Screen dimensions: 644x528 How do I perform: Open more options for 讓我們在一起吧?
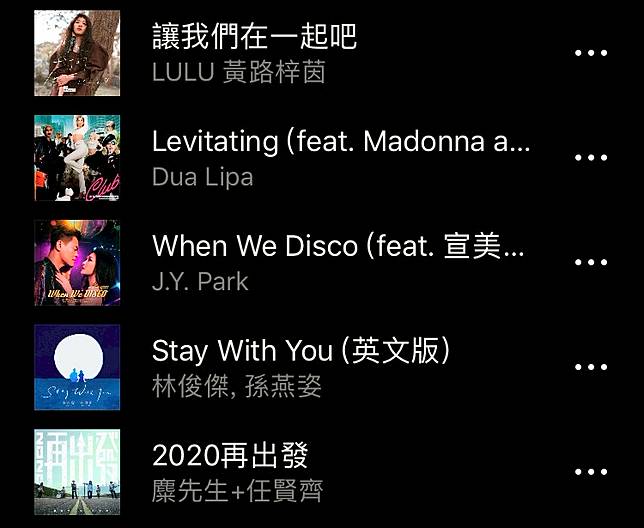tap(591, 53)
